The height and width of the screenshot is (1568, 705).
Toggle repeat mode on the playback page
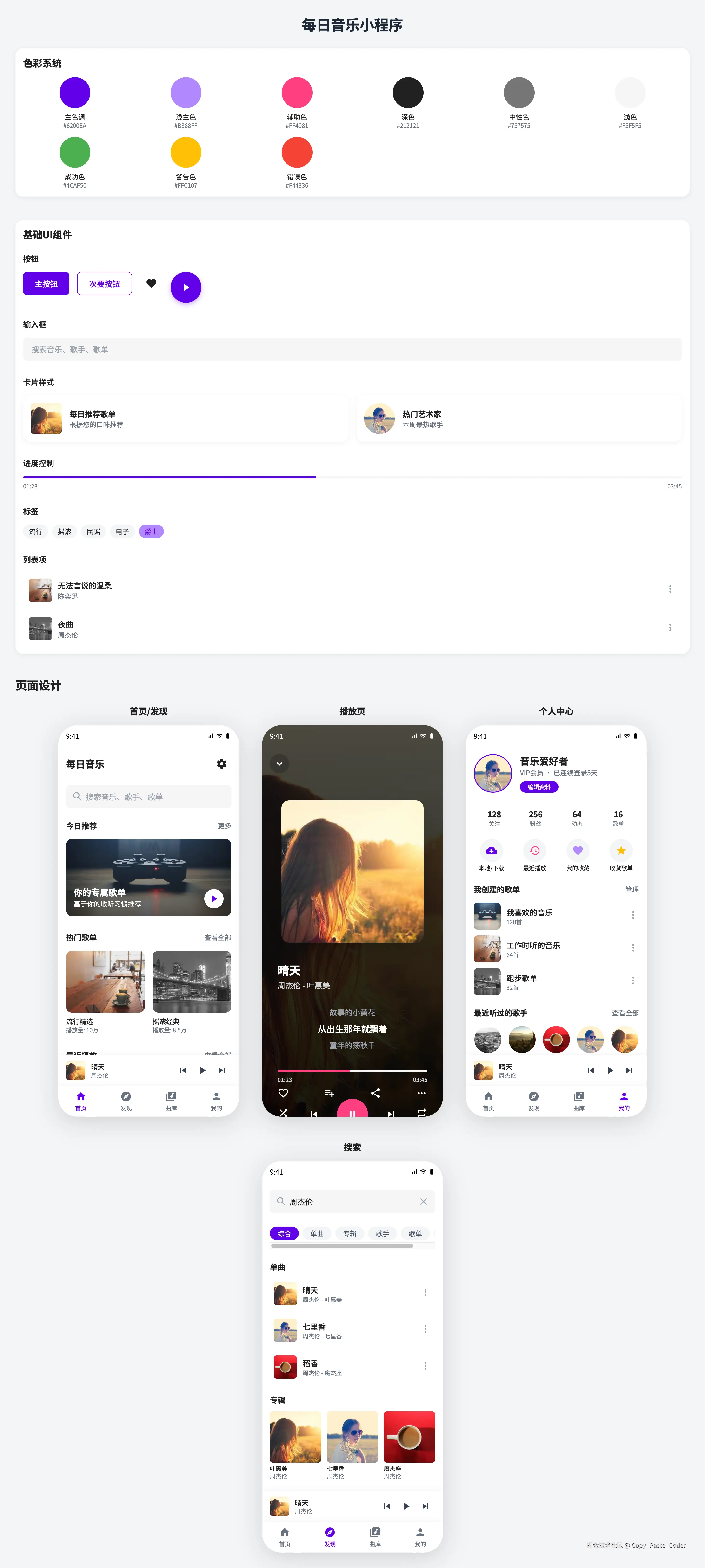(422, 1113)
